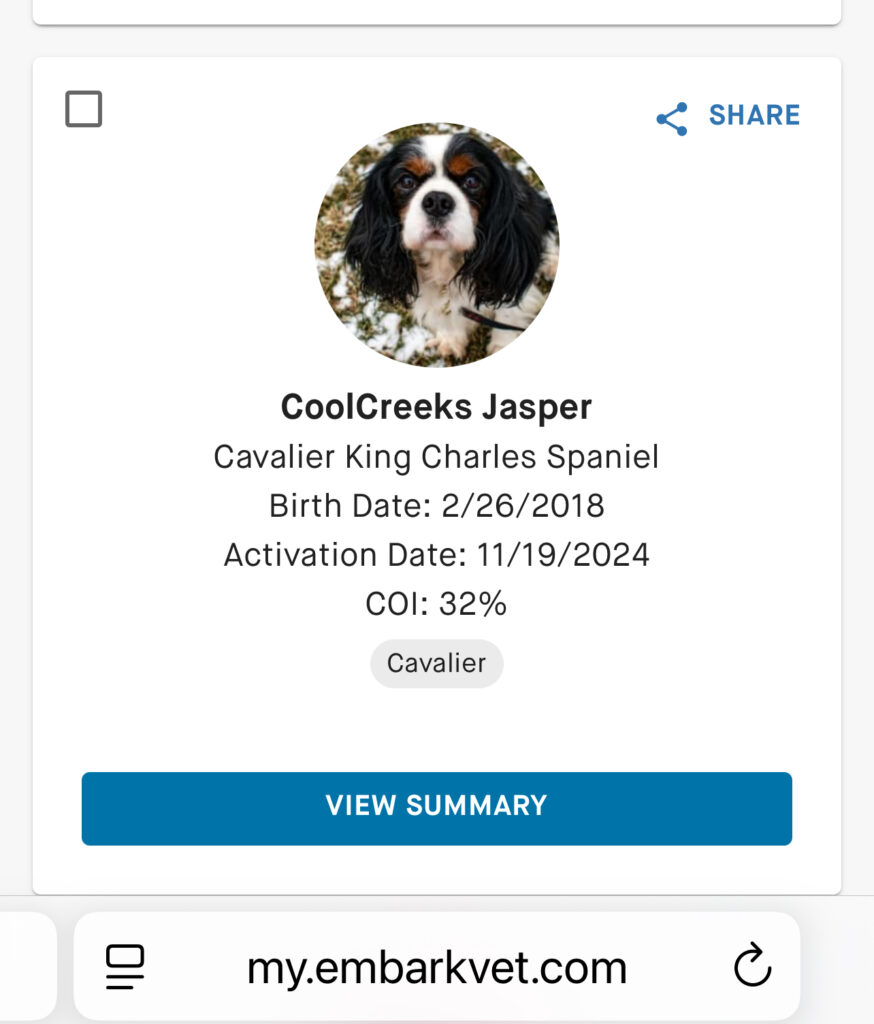Tap the Cavalier tag chip
The height and width of the screenshot is (1024, 874).
pos(437,663)
